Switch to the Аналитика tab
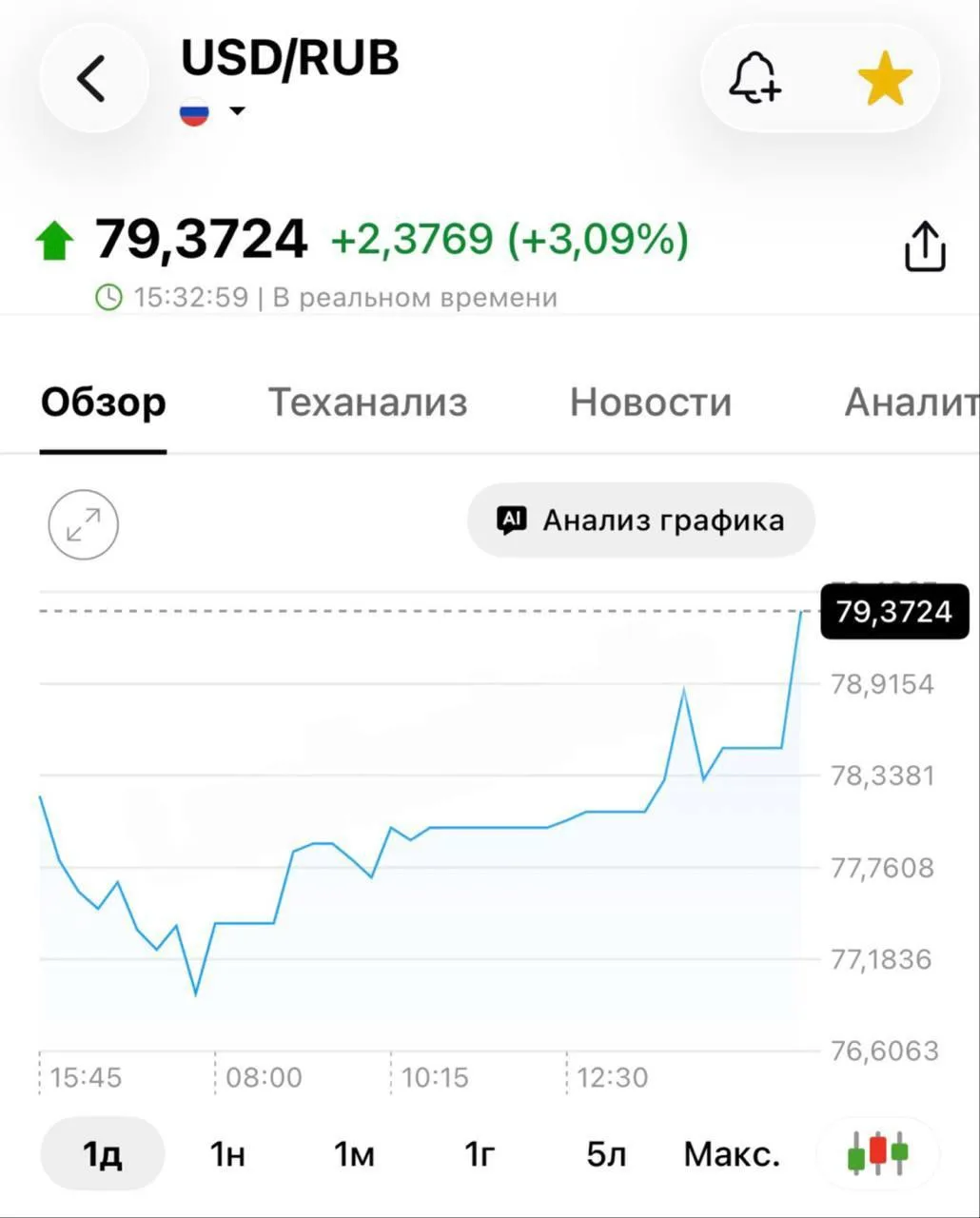980x1218 pixels. [911, 402]
